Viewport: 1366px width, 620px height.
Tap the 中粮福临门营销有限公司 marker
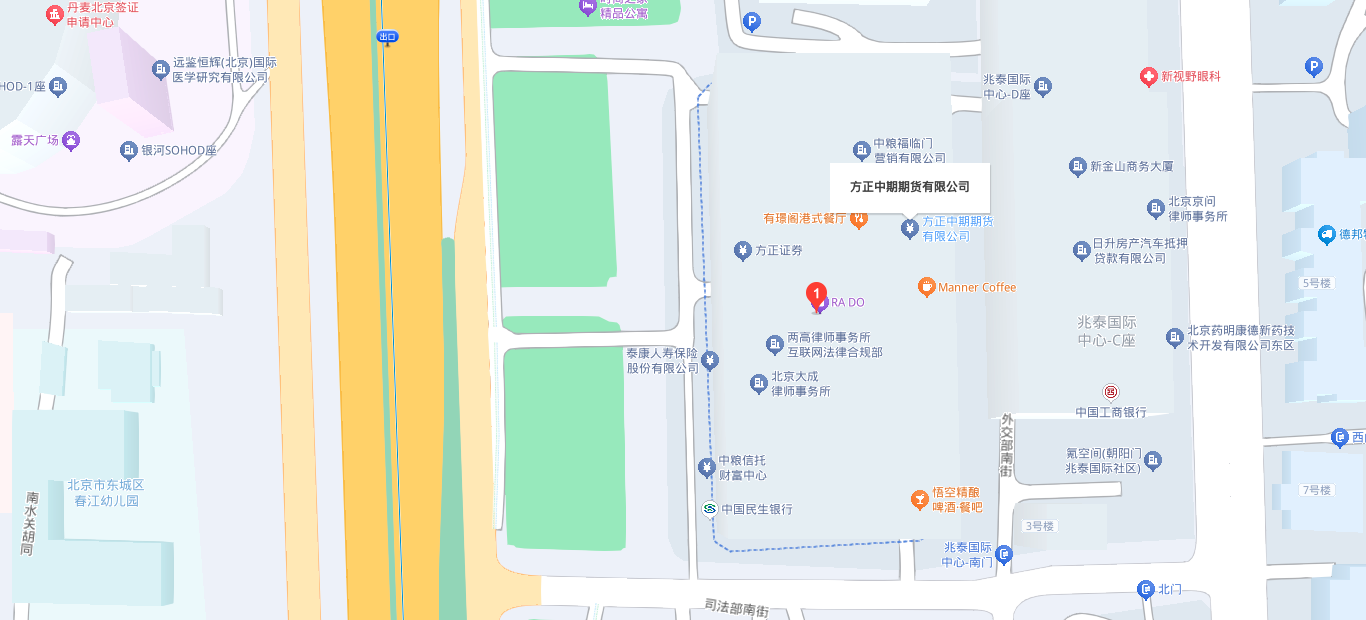click(862, 151)
